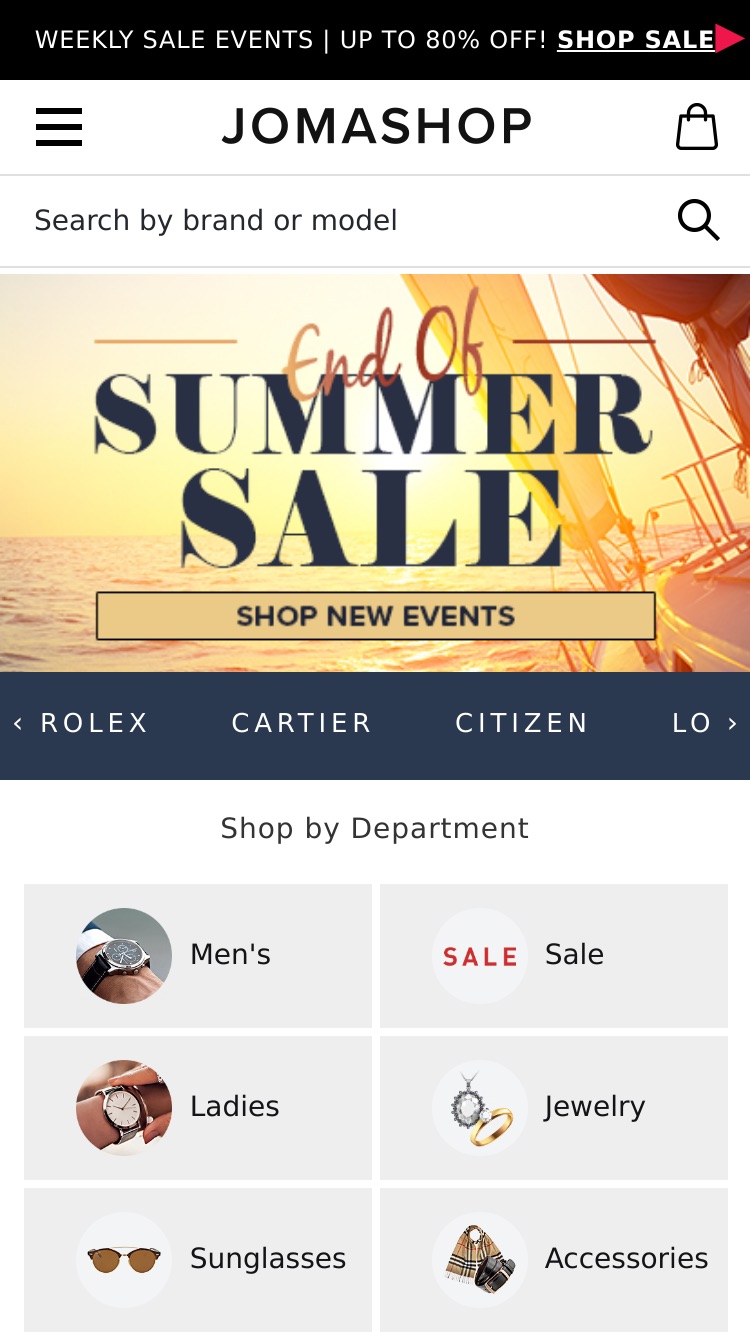
Task: Open the Shop New Events banner button
Action: [376, 616]
